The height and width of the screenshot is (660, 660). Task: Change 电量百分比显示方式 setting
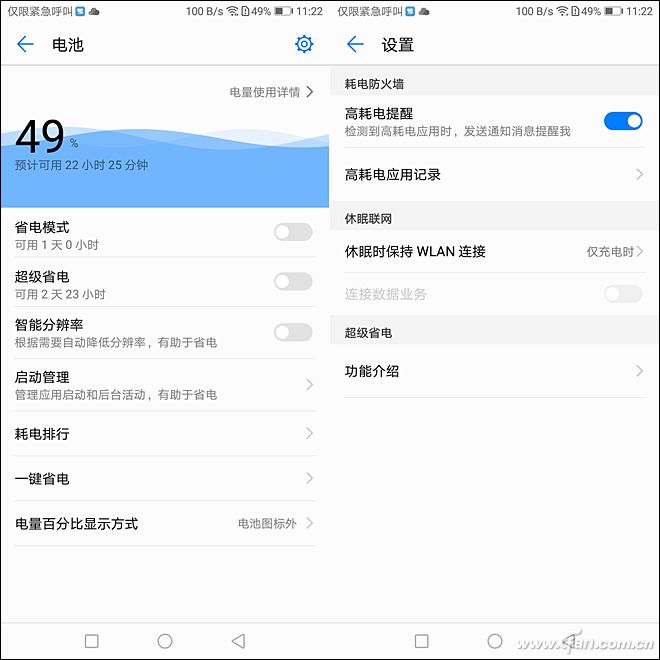(x=164, y=524)
